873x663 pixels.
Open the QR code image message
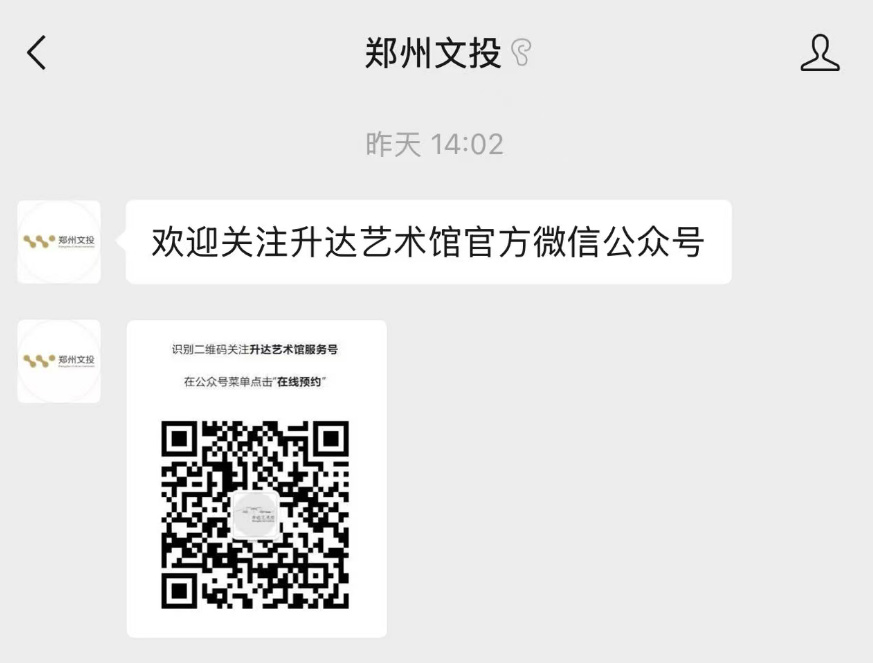pos(256,479)
